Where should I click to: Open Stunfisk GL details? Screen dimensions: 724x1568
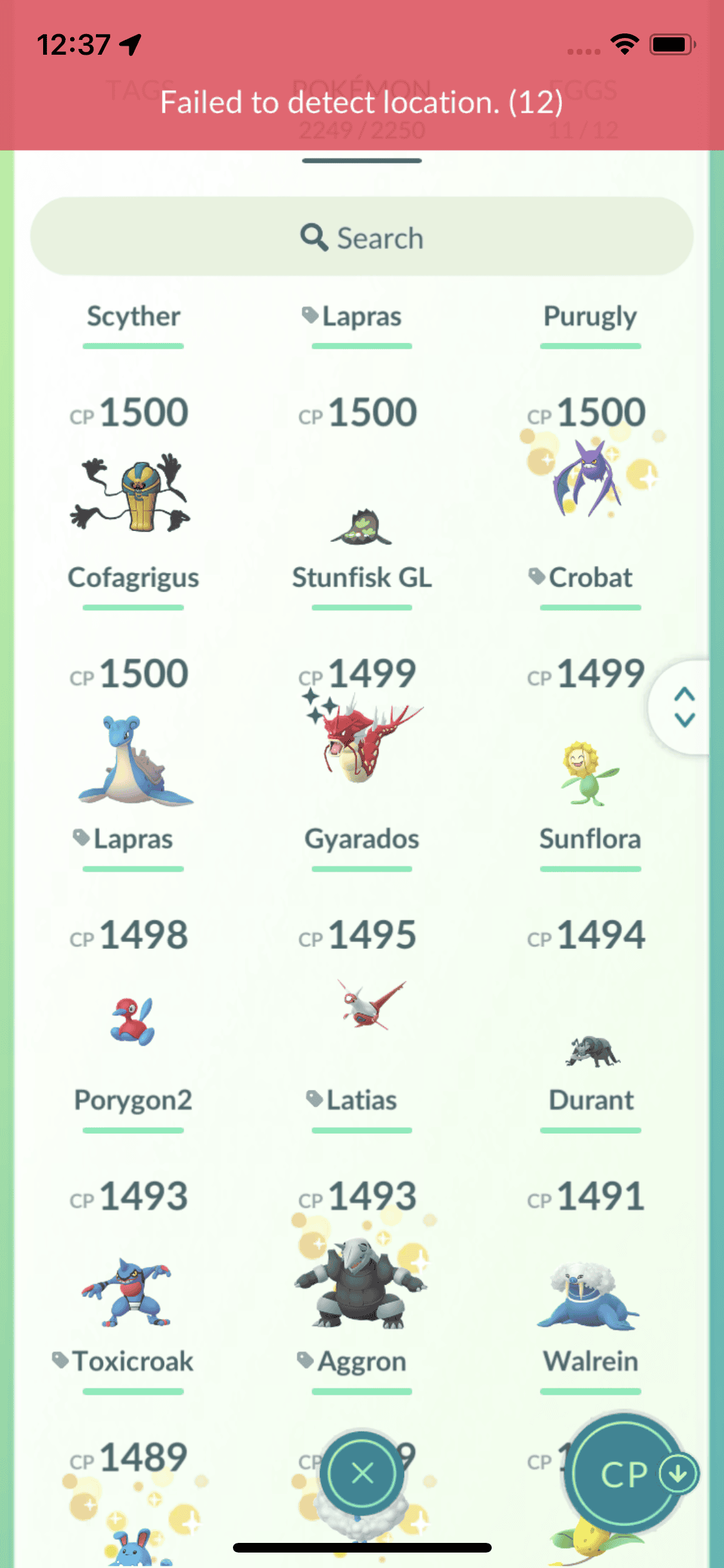pyautogui.click(x=362, y=525)
